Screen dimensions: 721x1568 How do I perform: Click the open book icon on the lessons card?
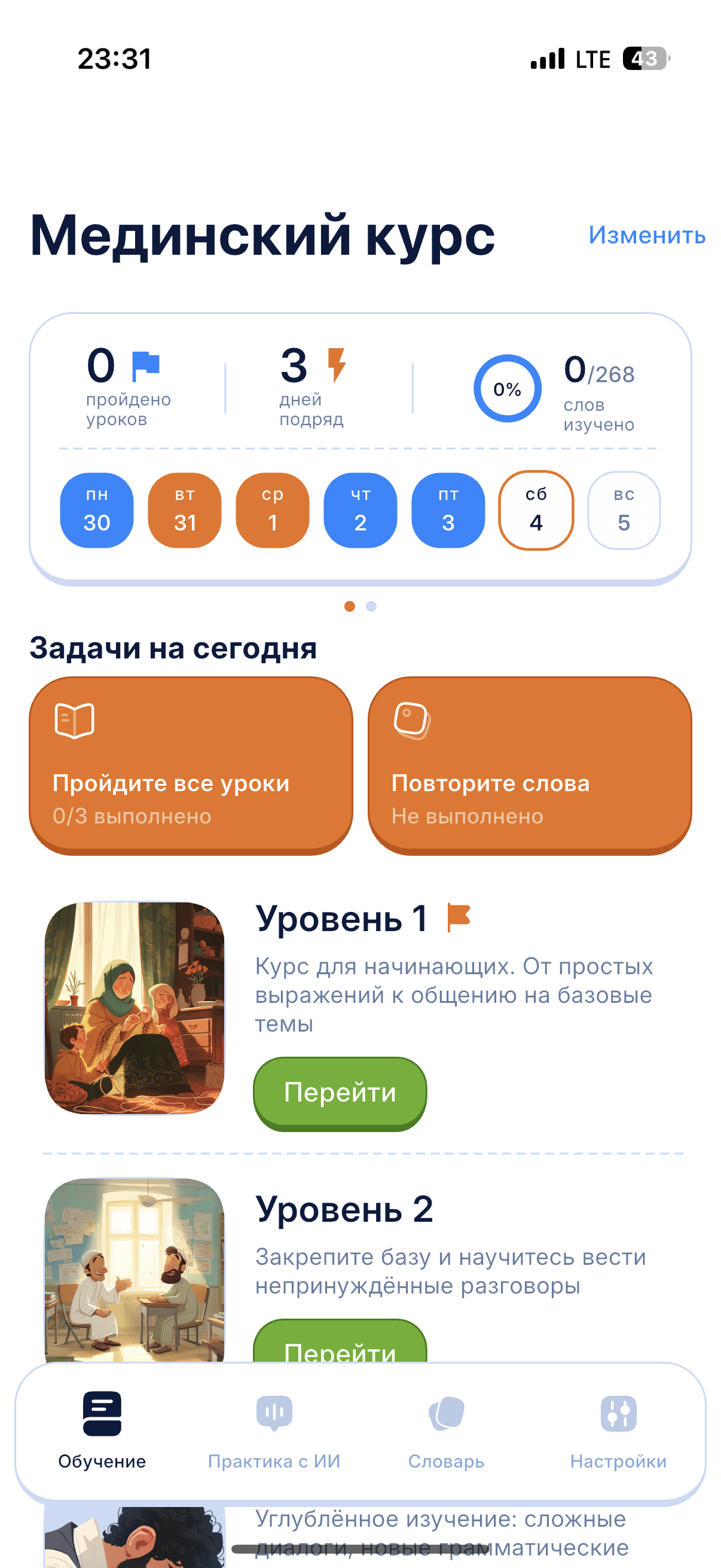pyautogui.click(x=74, y=722)
